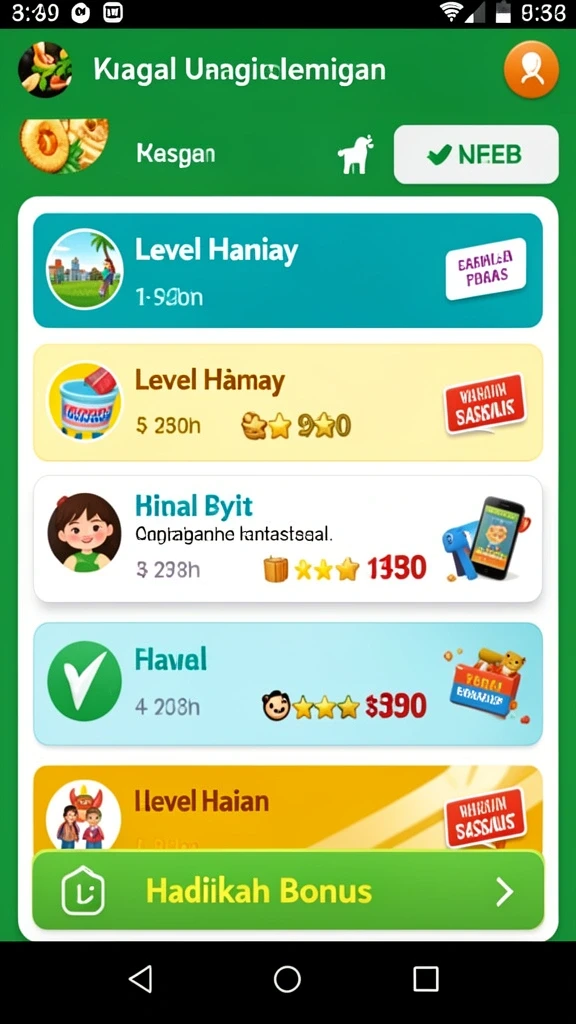Viewport: 576px width, 1024px height.
Task: Open the teal Level Haniay card
Action: coord(288,270)
